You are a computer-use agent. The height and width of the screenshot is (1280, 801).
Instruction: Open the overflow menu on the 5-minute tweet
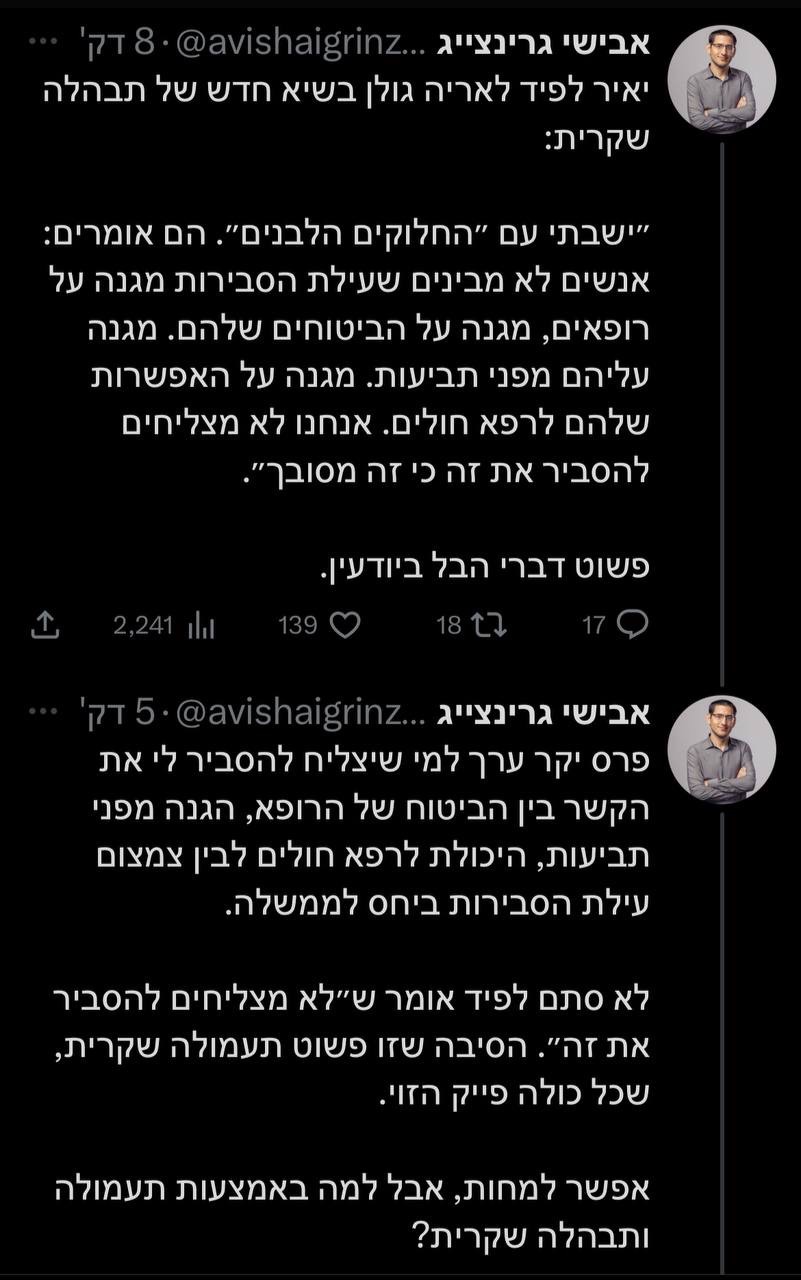(x=42, y=713)
